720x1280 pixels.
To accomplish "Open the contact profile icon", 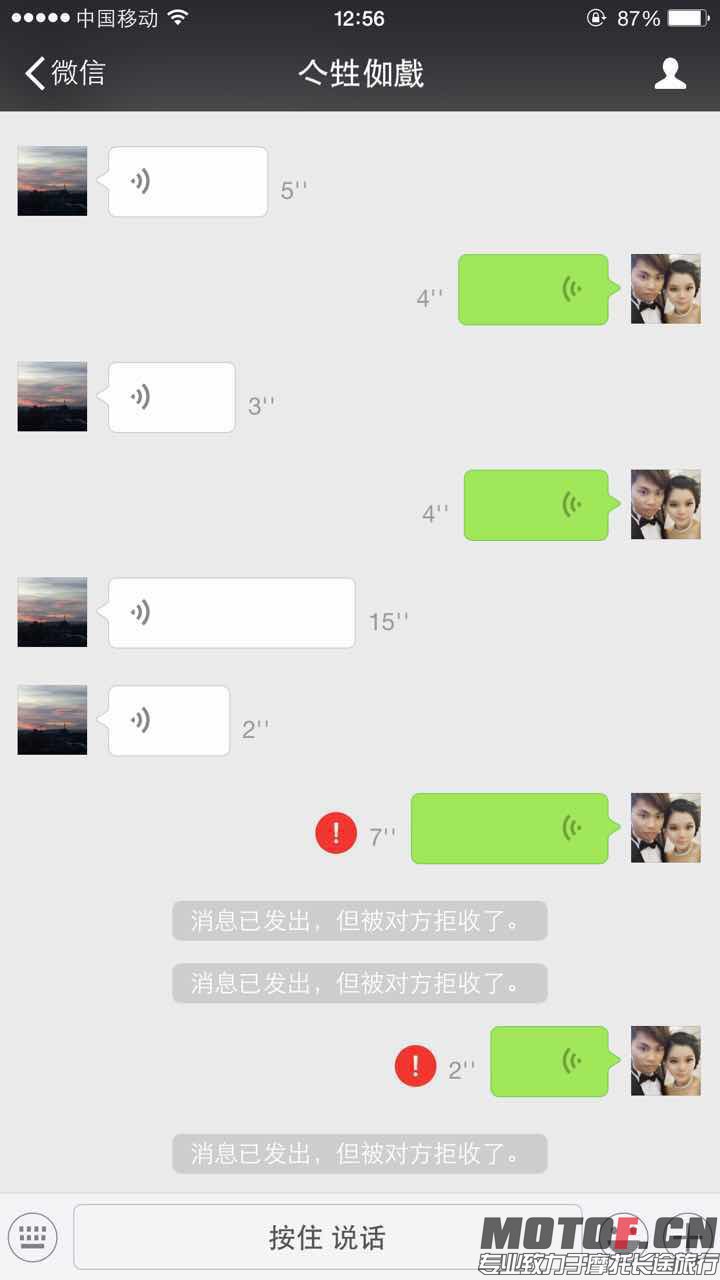I will [670, 73].
